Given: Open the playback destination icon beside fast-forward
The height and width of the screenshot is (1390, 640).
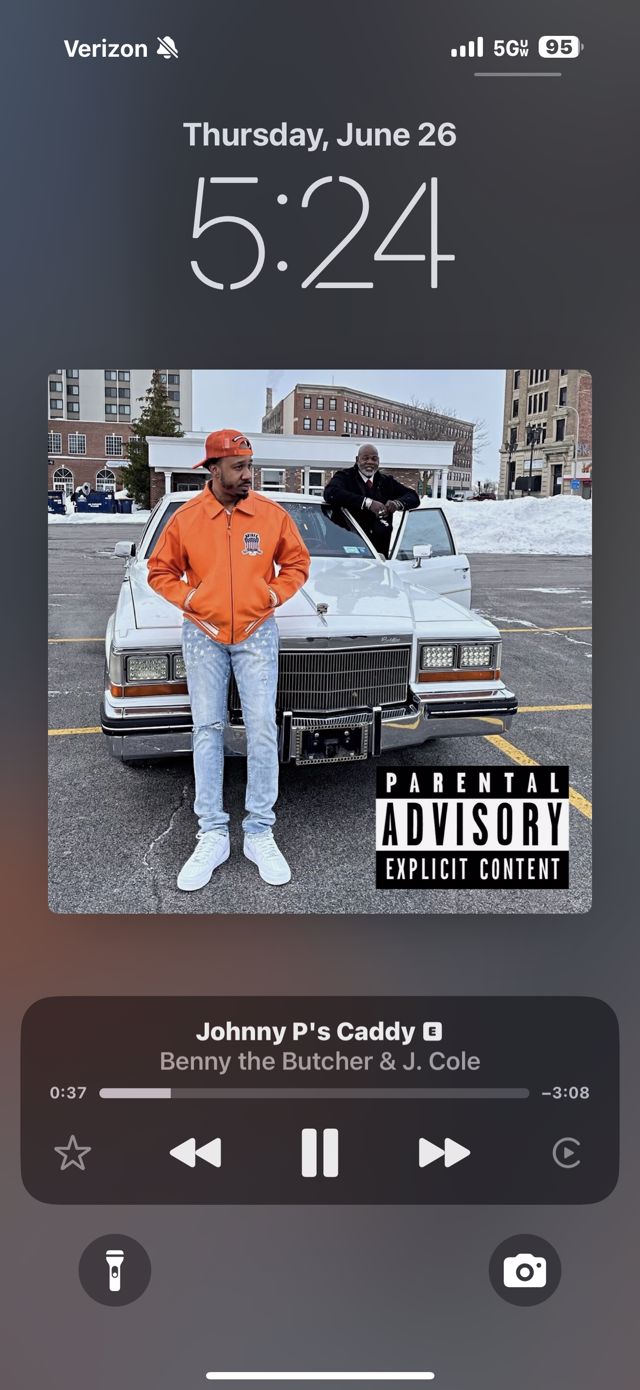Looking at the screenshot, I should (566, 1154).
